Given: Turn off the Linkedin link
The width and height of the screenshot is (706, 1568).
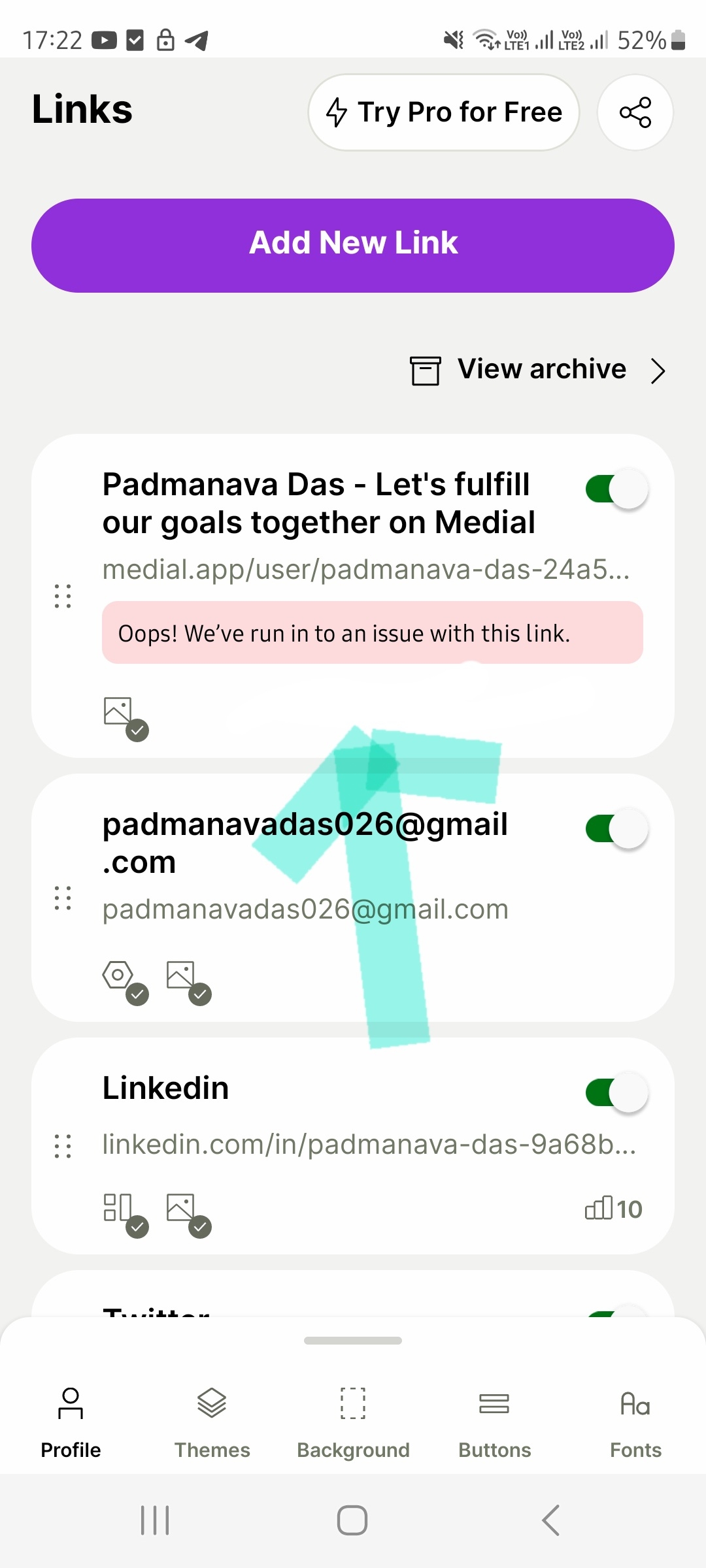Looking at the screenshot, I should pyautogui.click(x=616, y=1093).
